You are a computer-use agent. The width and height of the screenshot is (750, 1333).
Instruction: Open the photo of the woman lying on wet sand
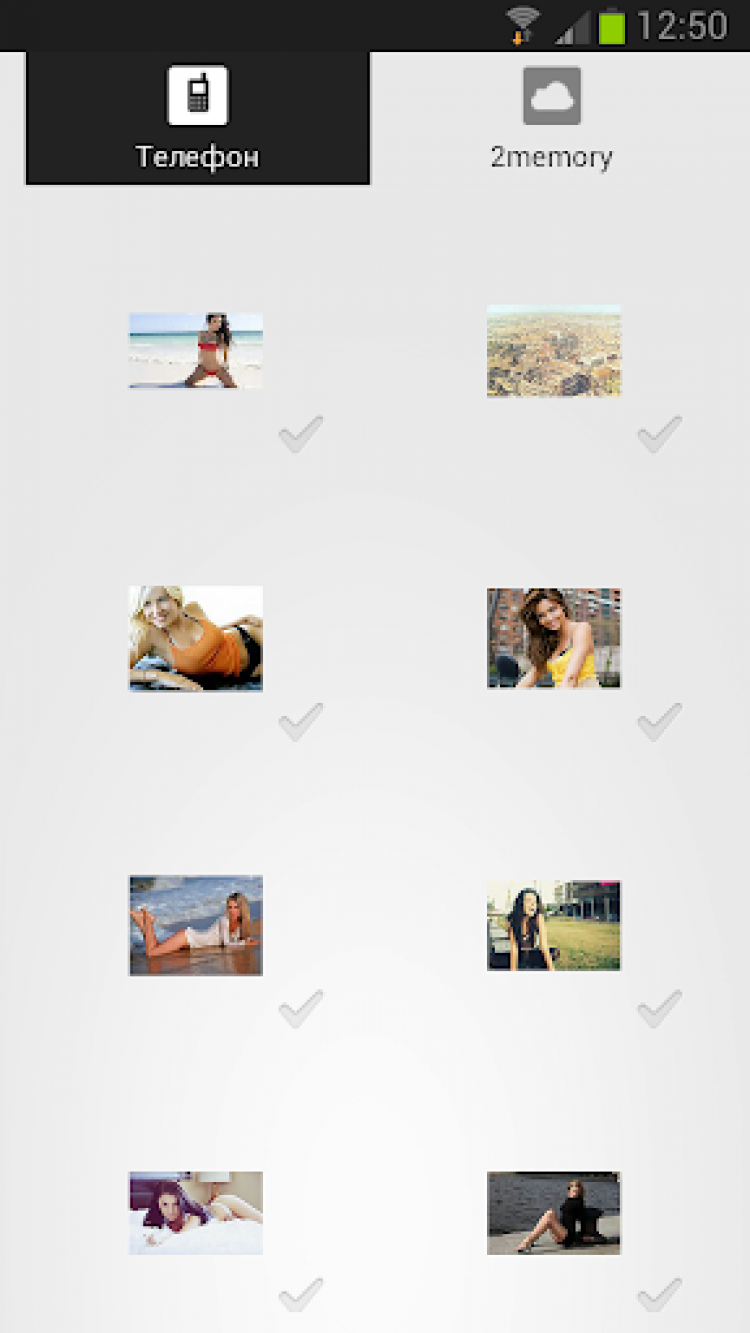[196, 925]
